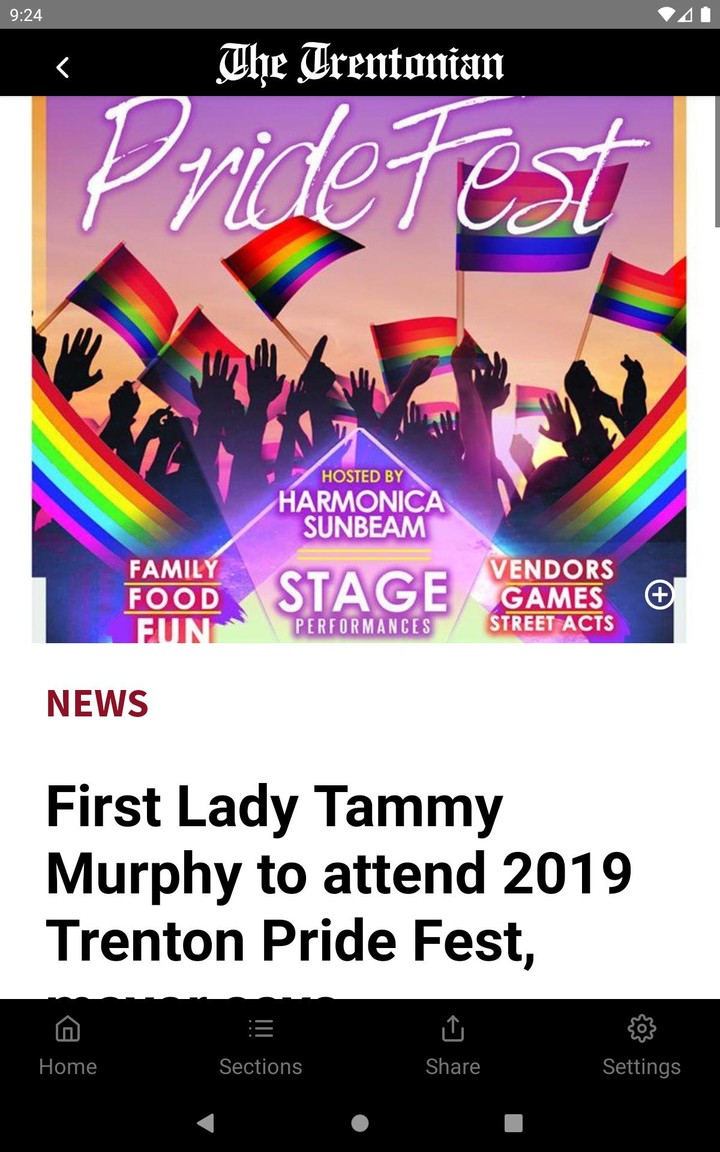Open the Home tab
This screenshot has height=1152, width=720.
coord(68,1045)
